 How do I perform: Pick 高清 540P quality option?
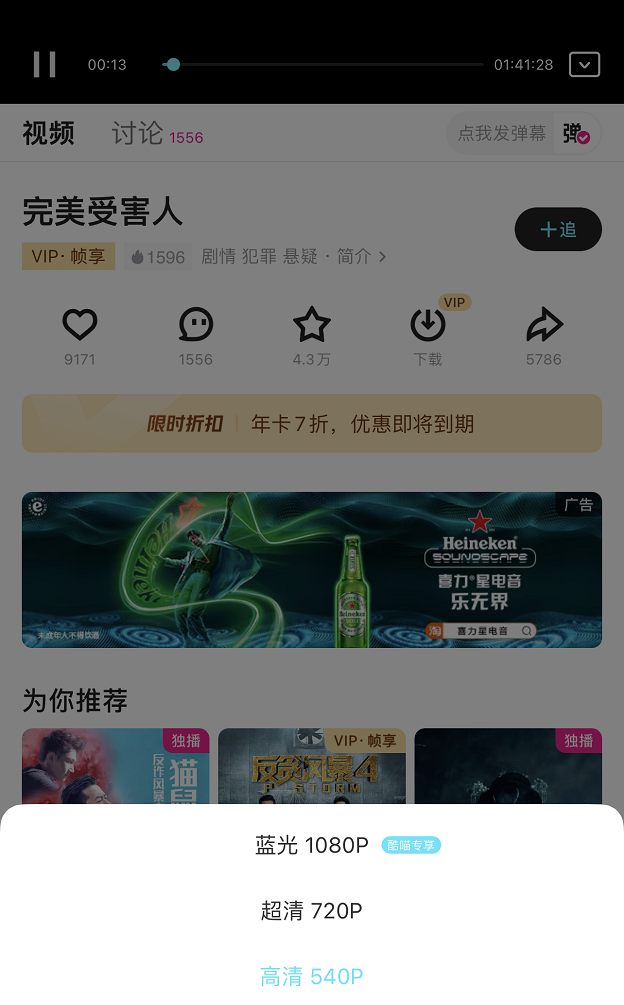tap(312, 976)
